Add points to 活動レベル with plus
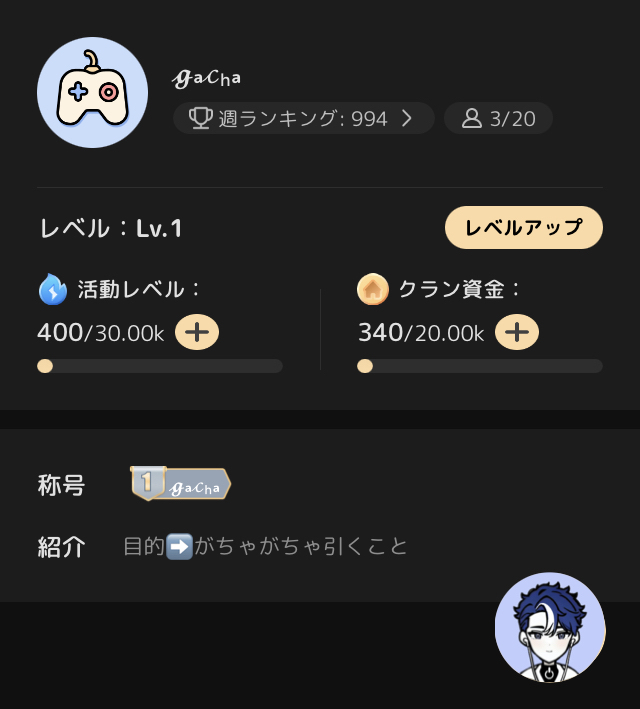 [197, 332]
